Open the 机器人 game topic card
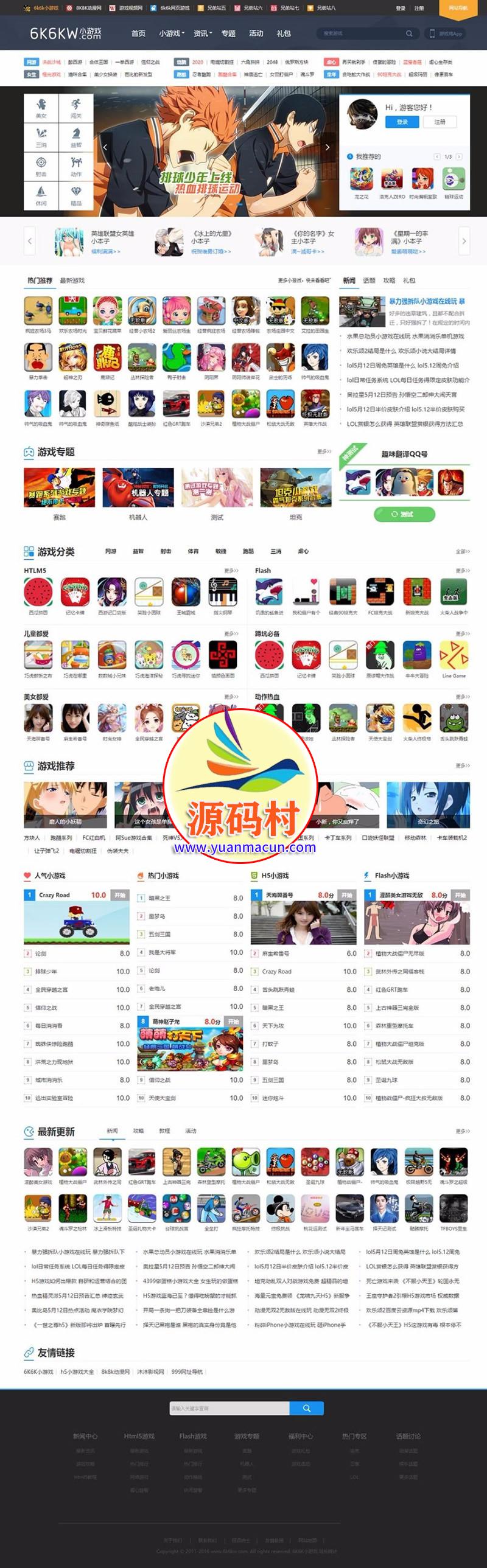This screenshot has width=487, height=1568. (x=138, y=492)
